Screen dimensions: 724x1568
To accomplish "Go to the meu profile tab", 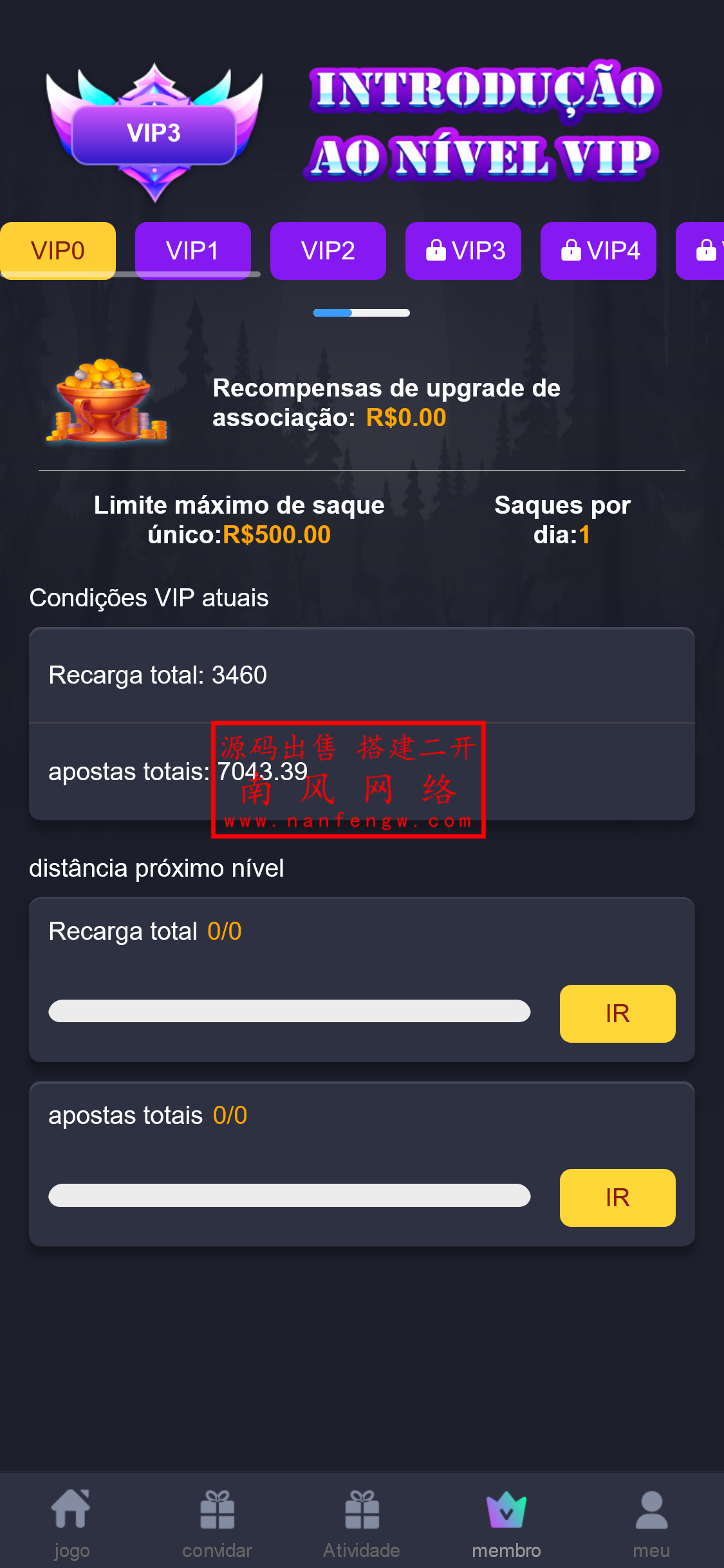I will point(651,1523).
